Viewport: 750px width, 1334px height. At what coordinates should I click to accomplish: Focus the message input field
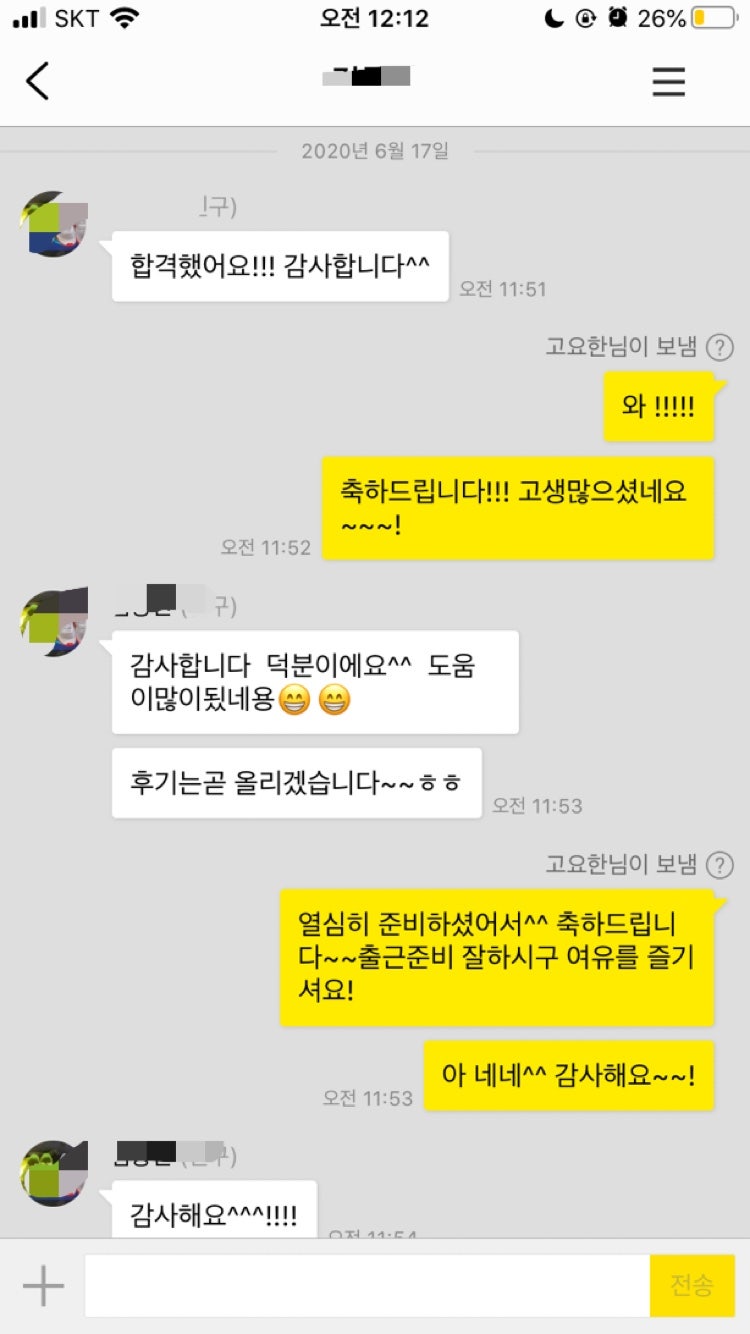coord(367,1286)
